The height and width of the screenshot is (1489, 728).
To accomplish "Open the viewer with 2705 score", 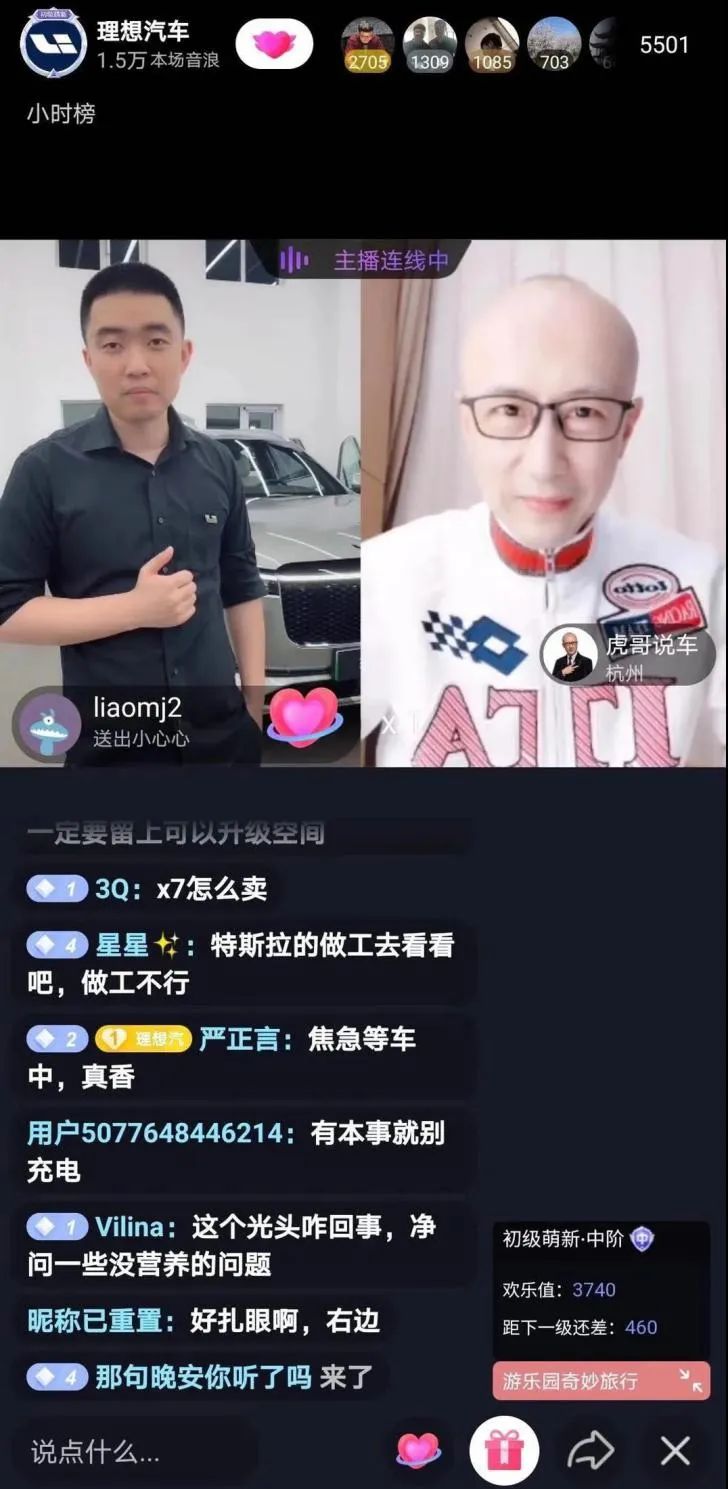I will 367,45.
